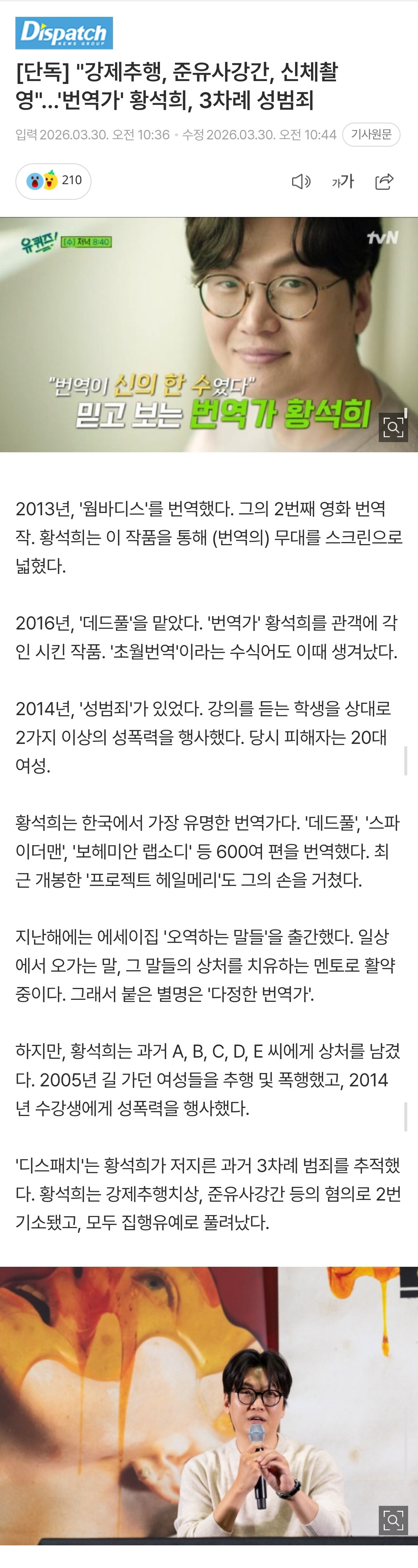Open the 기사원문 original article link
418x1568 pixels.
coord(371,134)
